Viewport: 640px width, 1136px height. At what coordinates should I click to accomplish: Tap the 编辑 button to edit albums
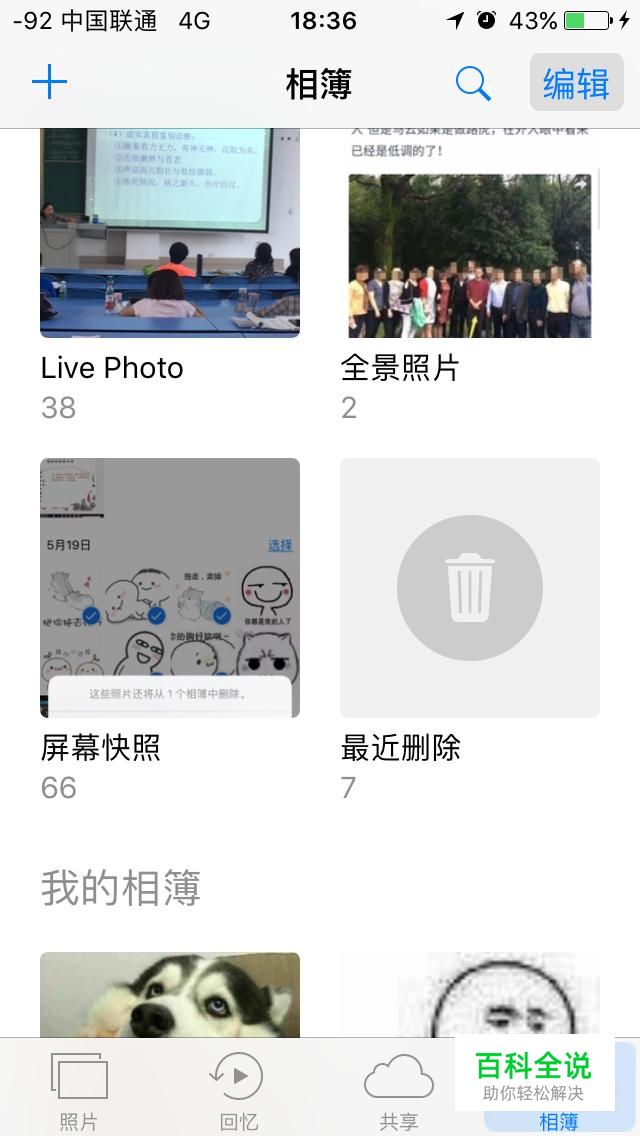[575, 84]
